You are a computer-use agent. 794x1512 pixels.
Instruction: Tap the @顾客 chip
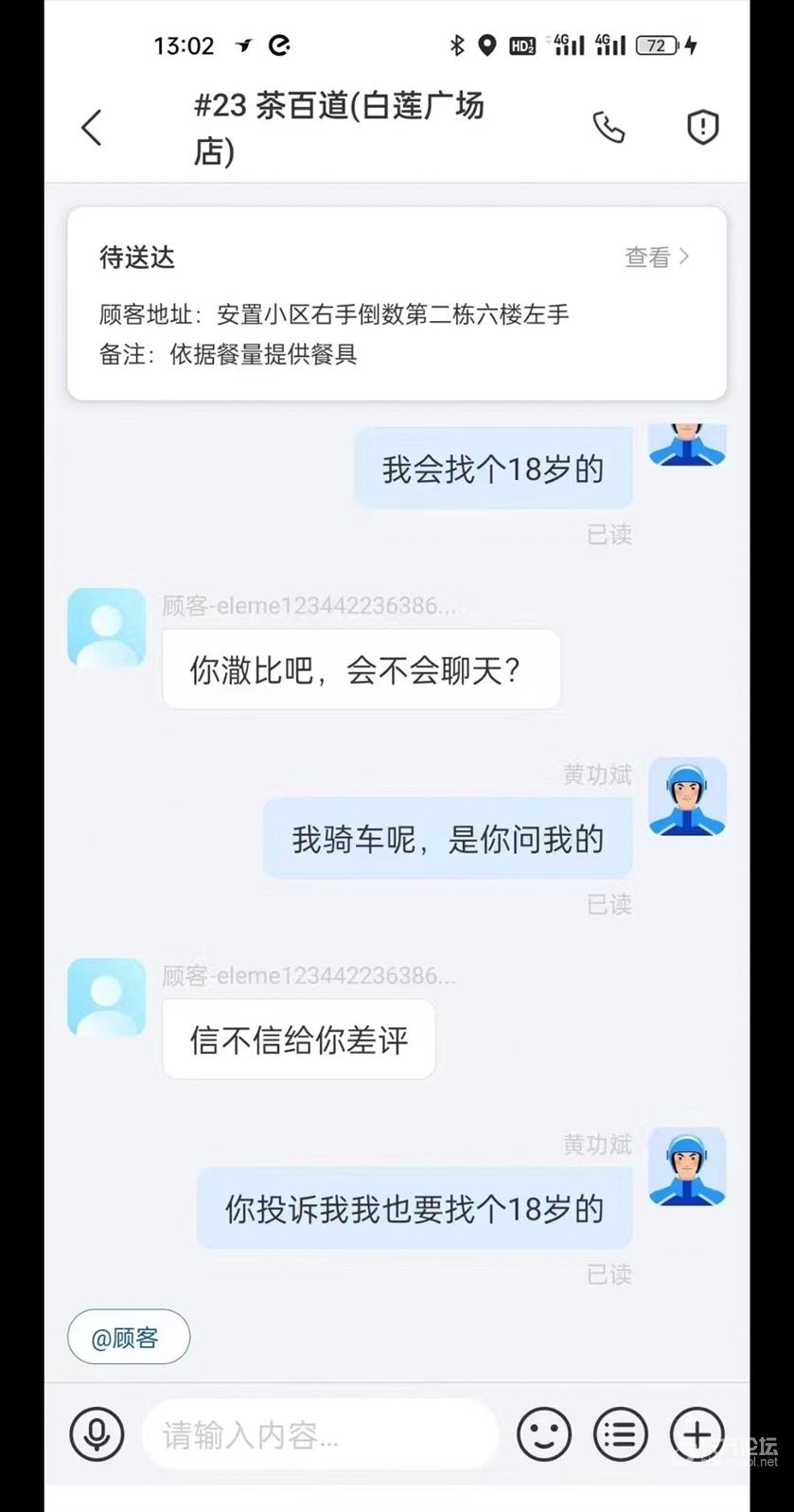pyautogui.click(x=128, y=1337)
